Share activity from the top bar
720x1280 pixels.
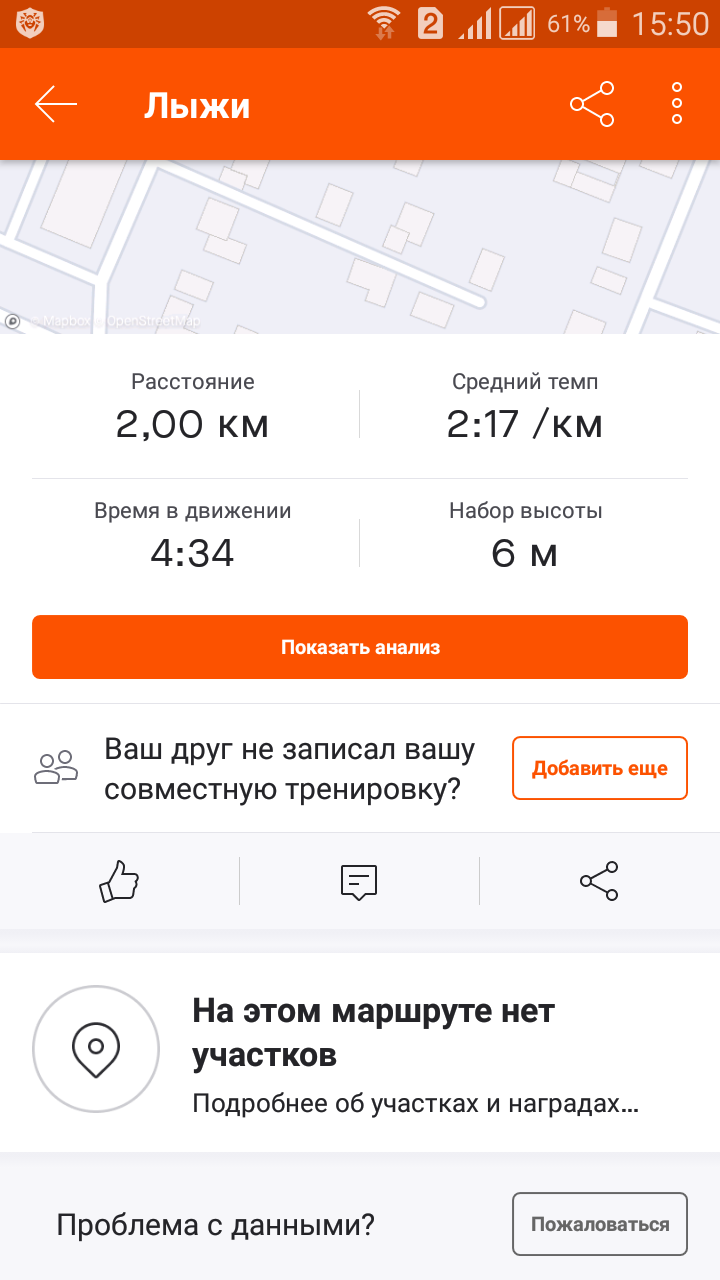coord(592,104)
